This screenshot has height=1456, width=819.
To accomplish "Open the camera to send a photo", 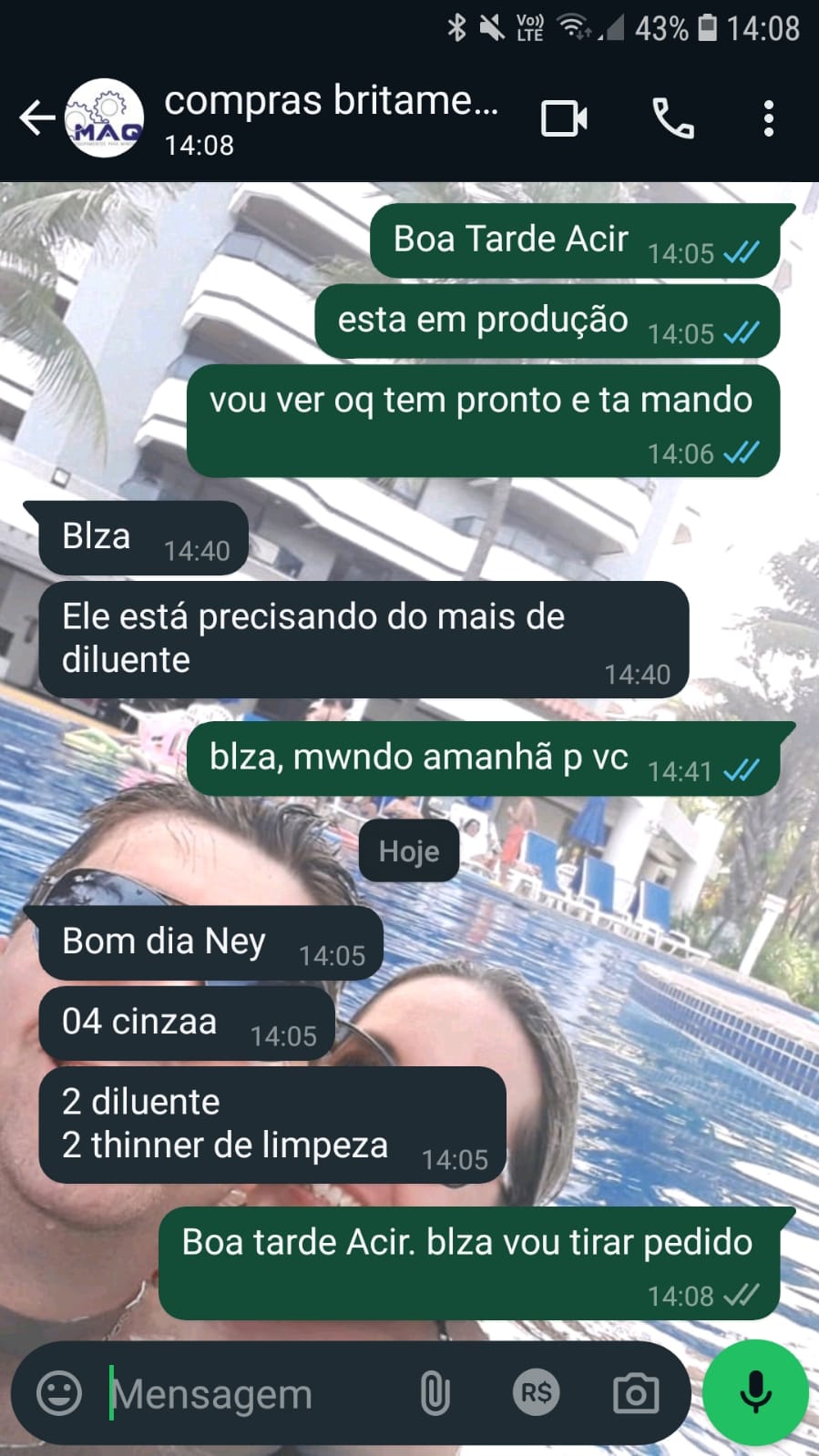I will 636,1393.
